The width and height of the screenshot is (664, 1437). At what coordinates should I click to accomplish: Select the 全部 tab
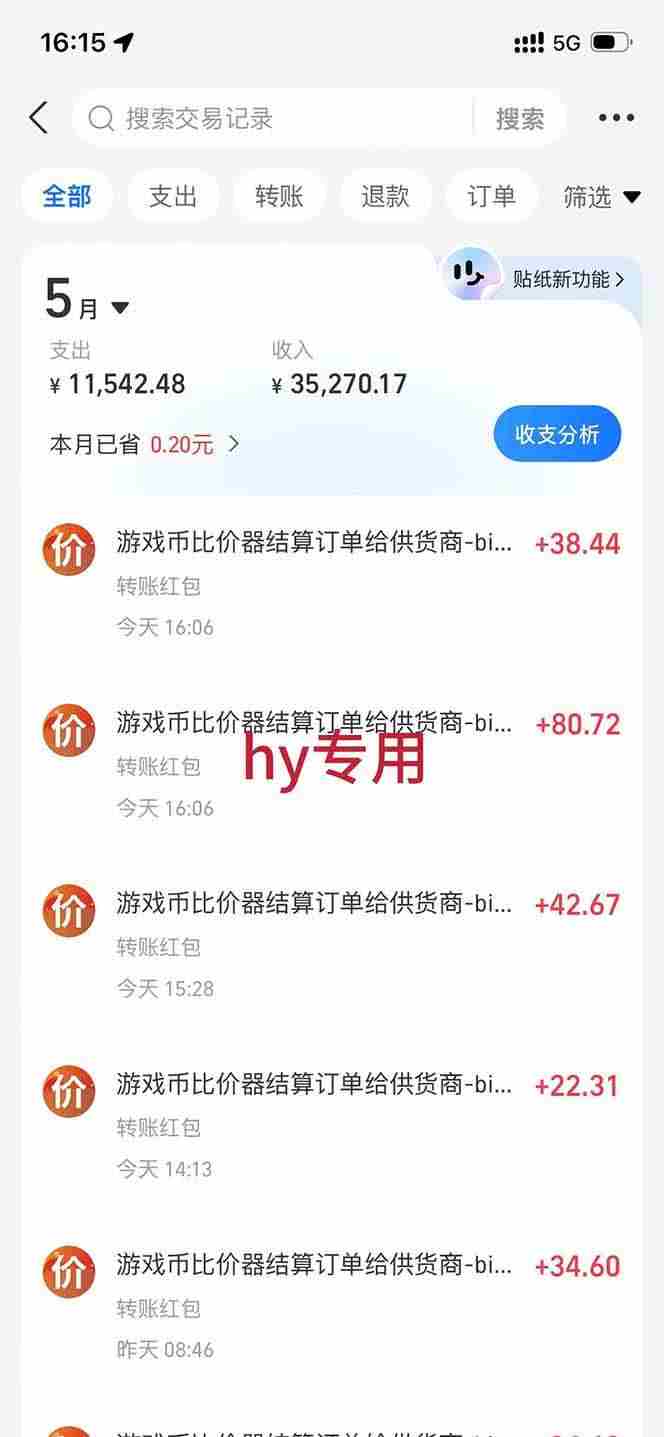pos(67,196)
